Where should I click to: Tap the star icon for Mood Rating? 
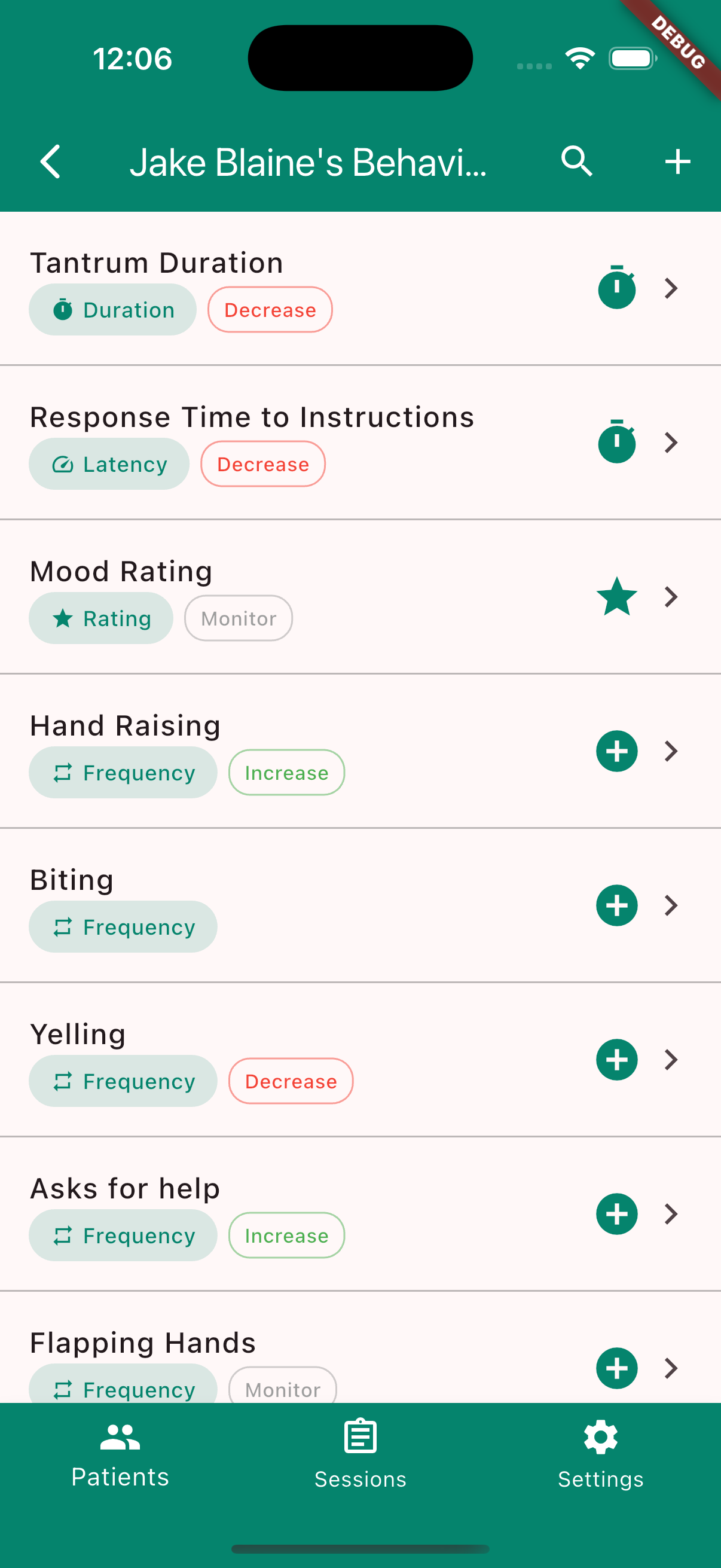click(x=617, y=597)
